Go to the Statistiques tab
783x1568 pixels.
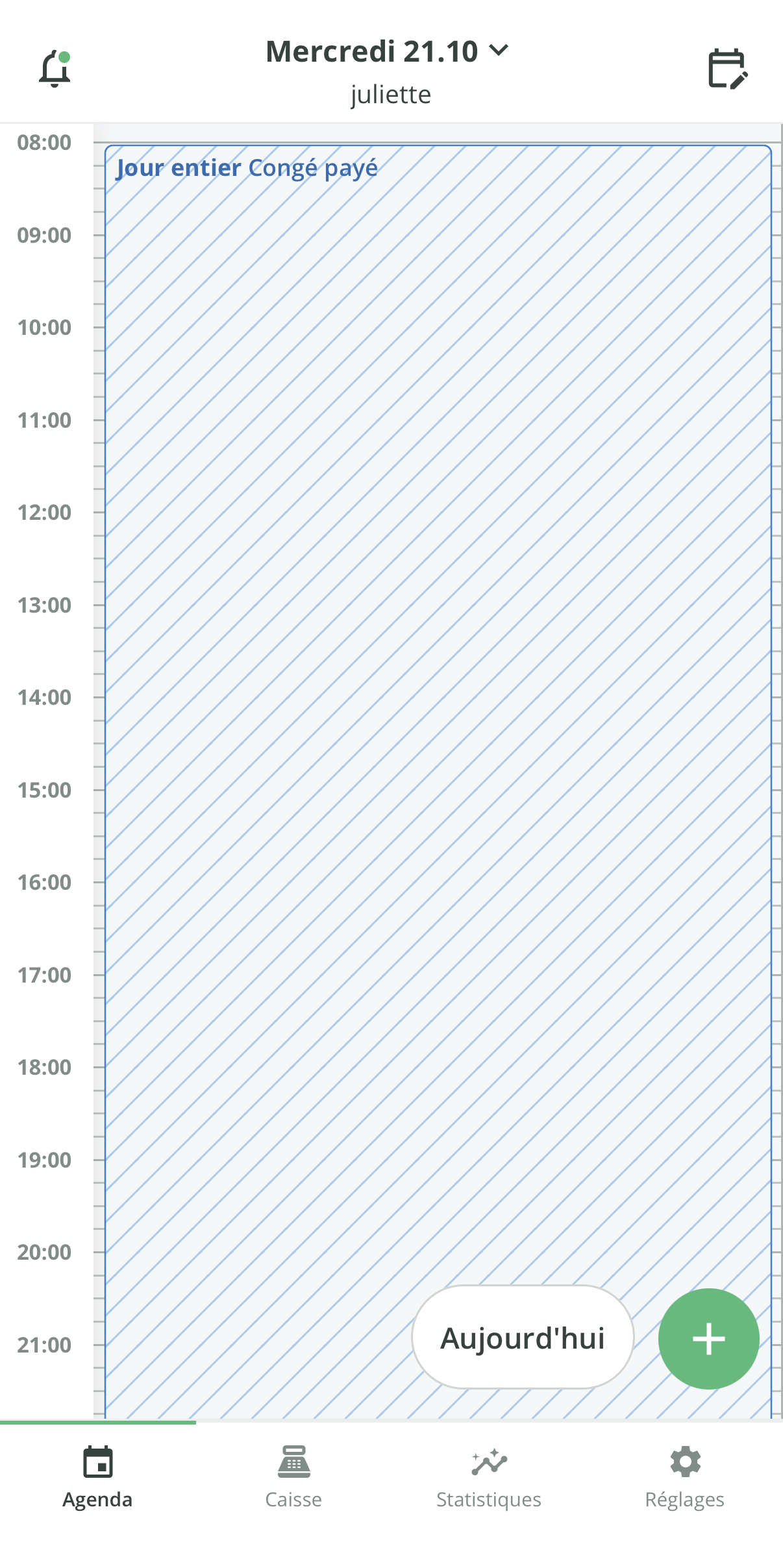(489, 1478)
